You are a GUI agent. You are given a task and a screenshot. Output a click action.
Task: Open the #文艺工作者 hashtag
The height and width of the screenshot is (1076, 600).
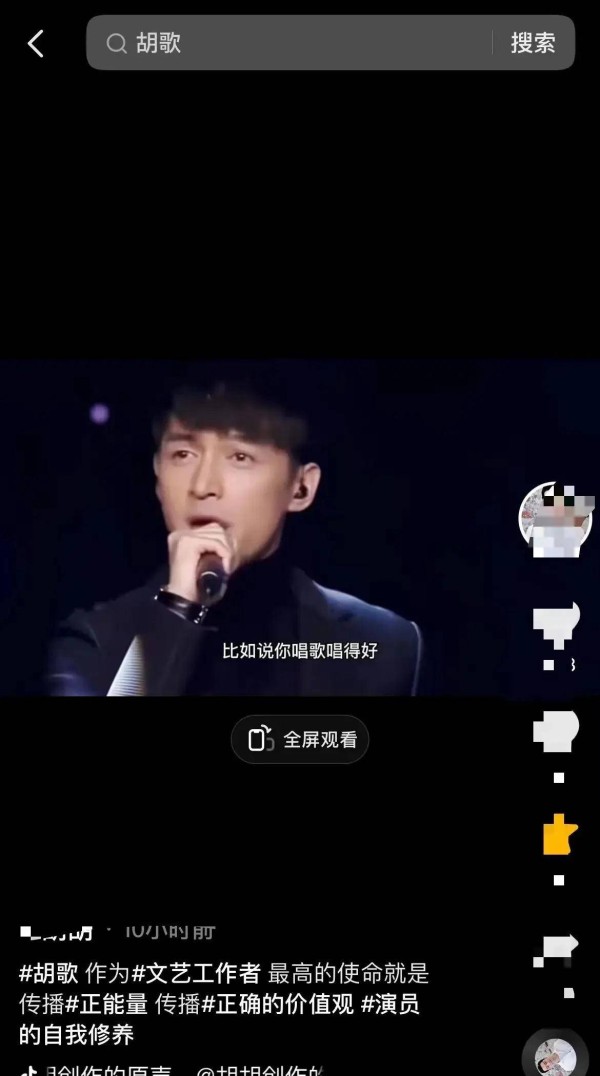pos(196,972)
